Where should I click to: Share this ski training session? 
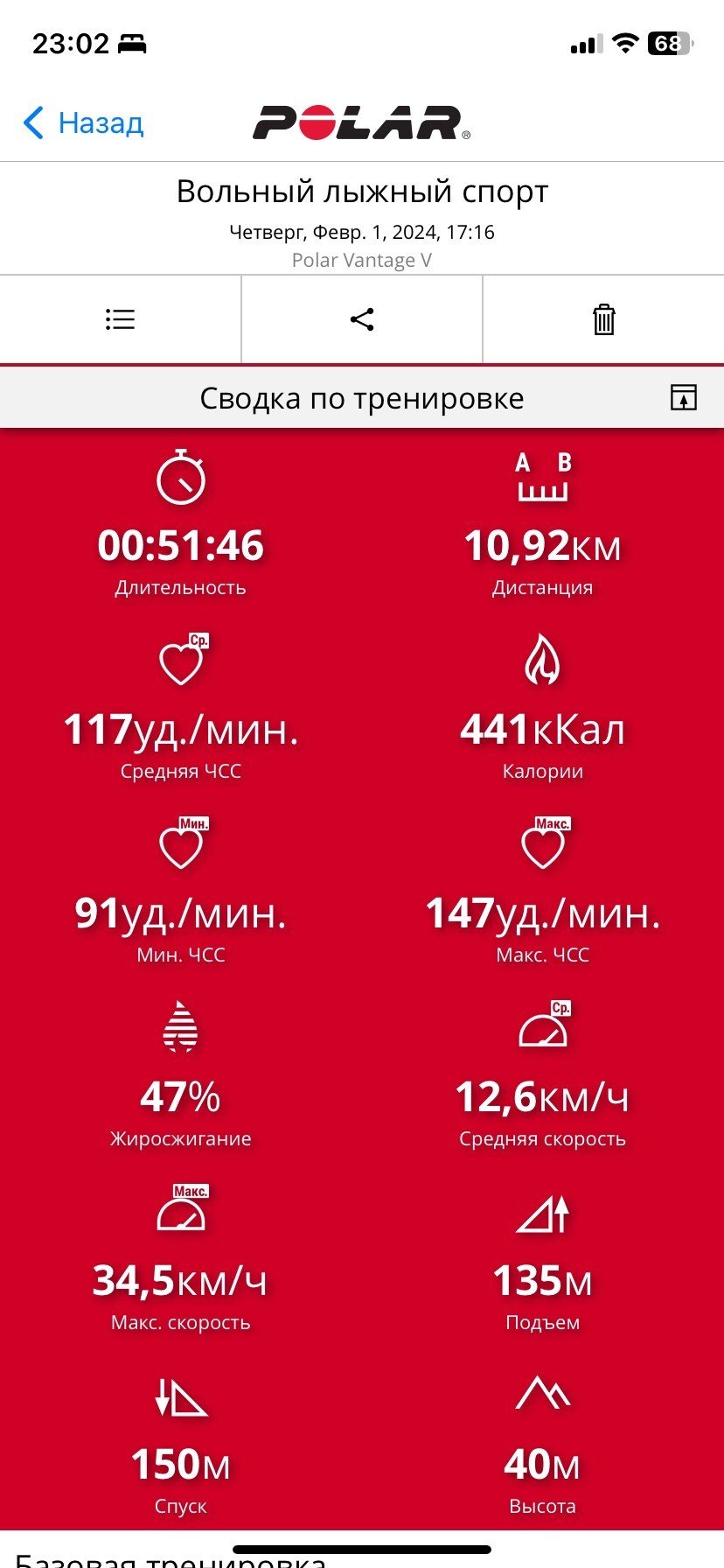tap(362, 319)
